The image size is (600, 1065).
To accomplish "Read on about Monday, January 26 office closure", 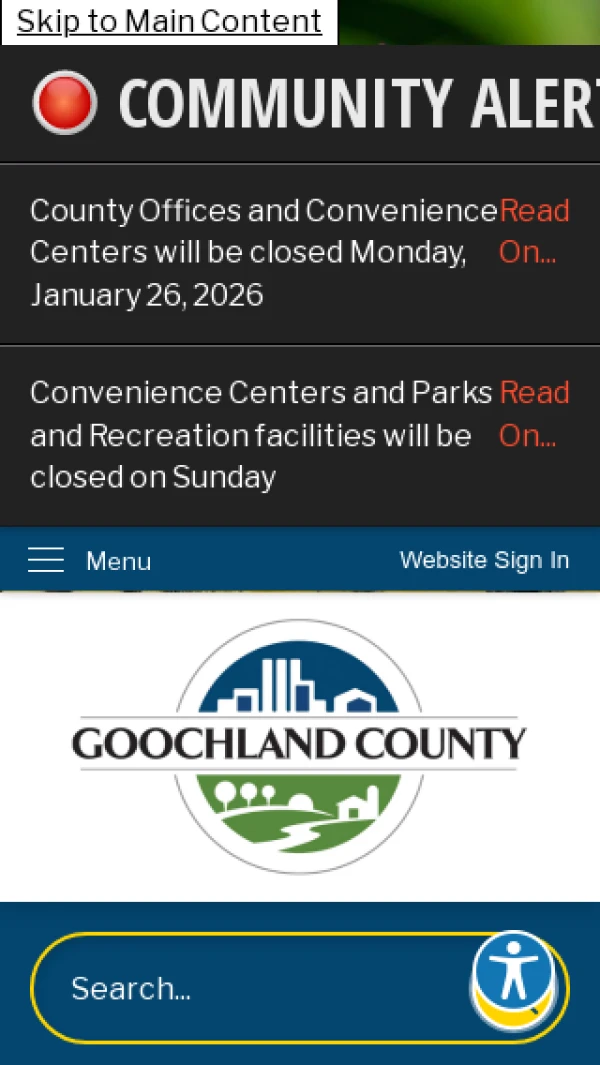I will pyautogui.click(x=533, y=231).
